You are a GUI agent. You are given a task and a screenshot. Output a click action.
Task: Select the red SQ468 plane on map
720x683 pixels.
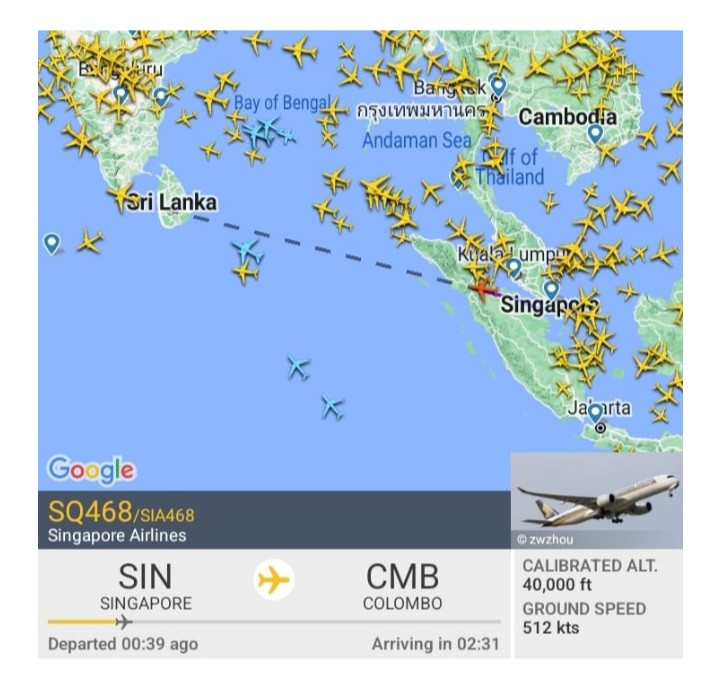point(482,289)
